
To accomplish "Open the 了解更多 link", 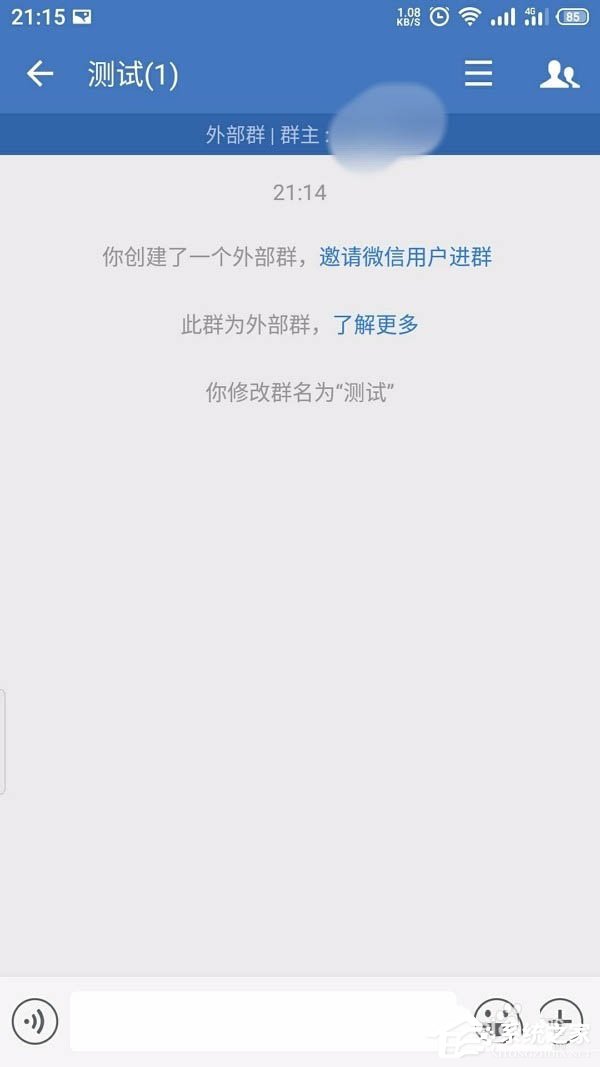I will [375, 324].
